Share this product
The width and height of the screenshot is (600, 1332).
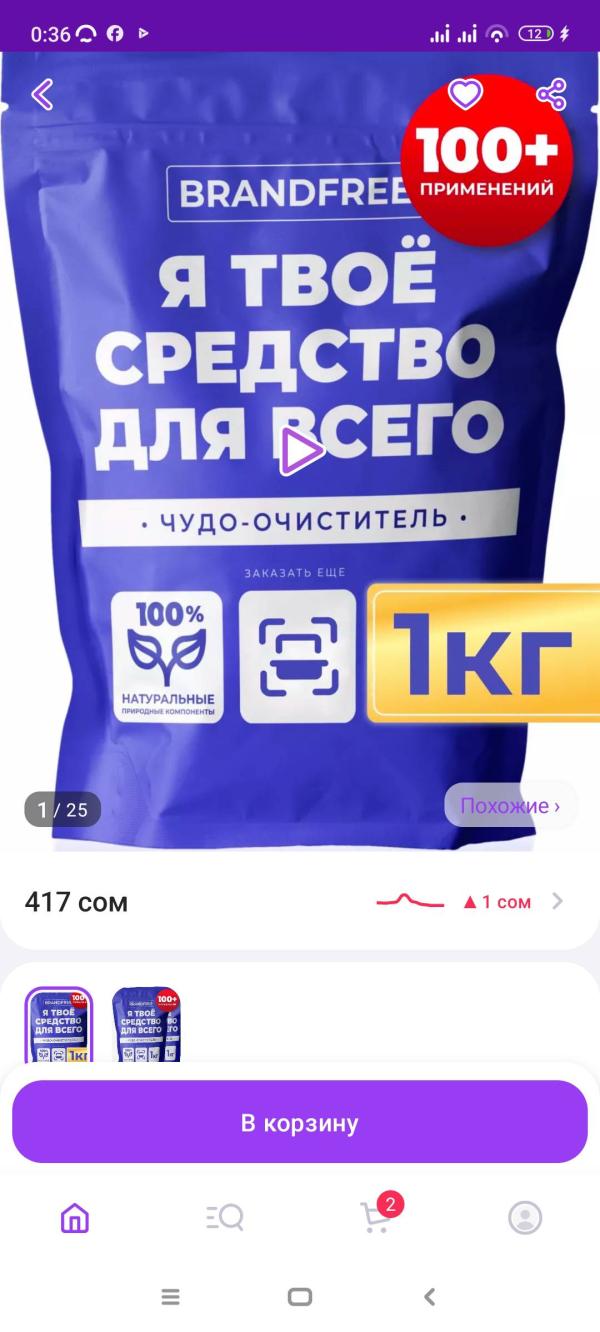click(551, 95)
